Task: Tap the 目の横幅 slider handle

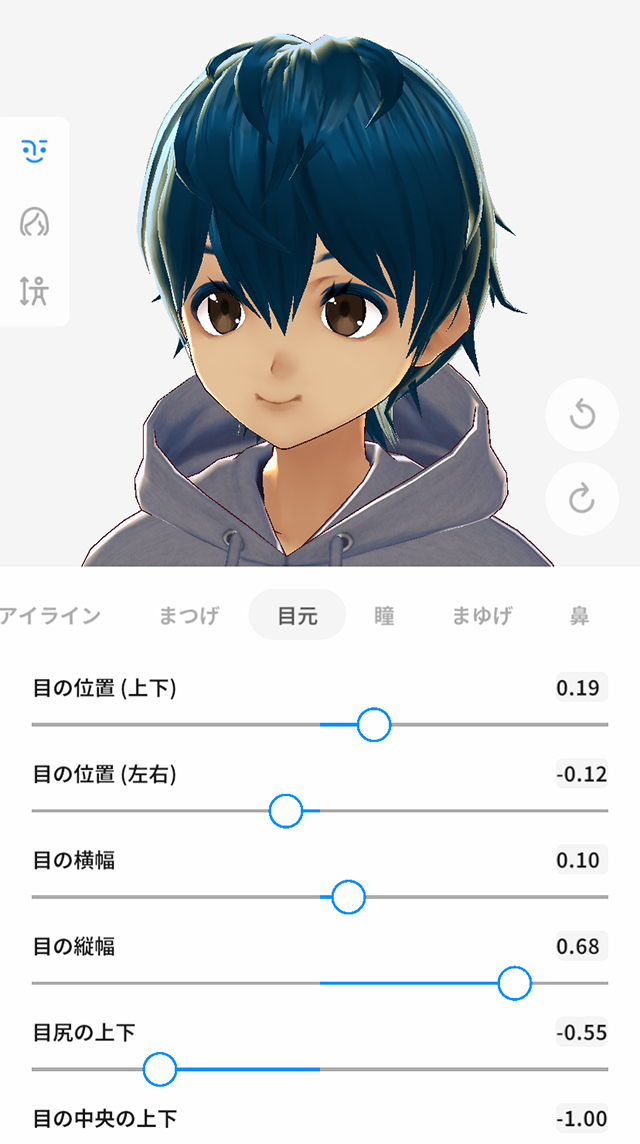Action: 348,897
